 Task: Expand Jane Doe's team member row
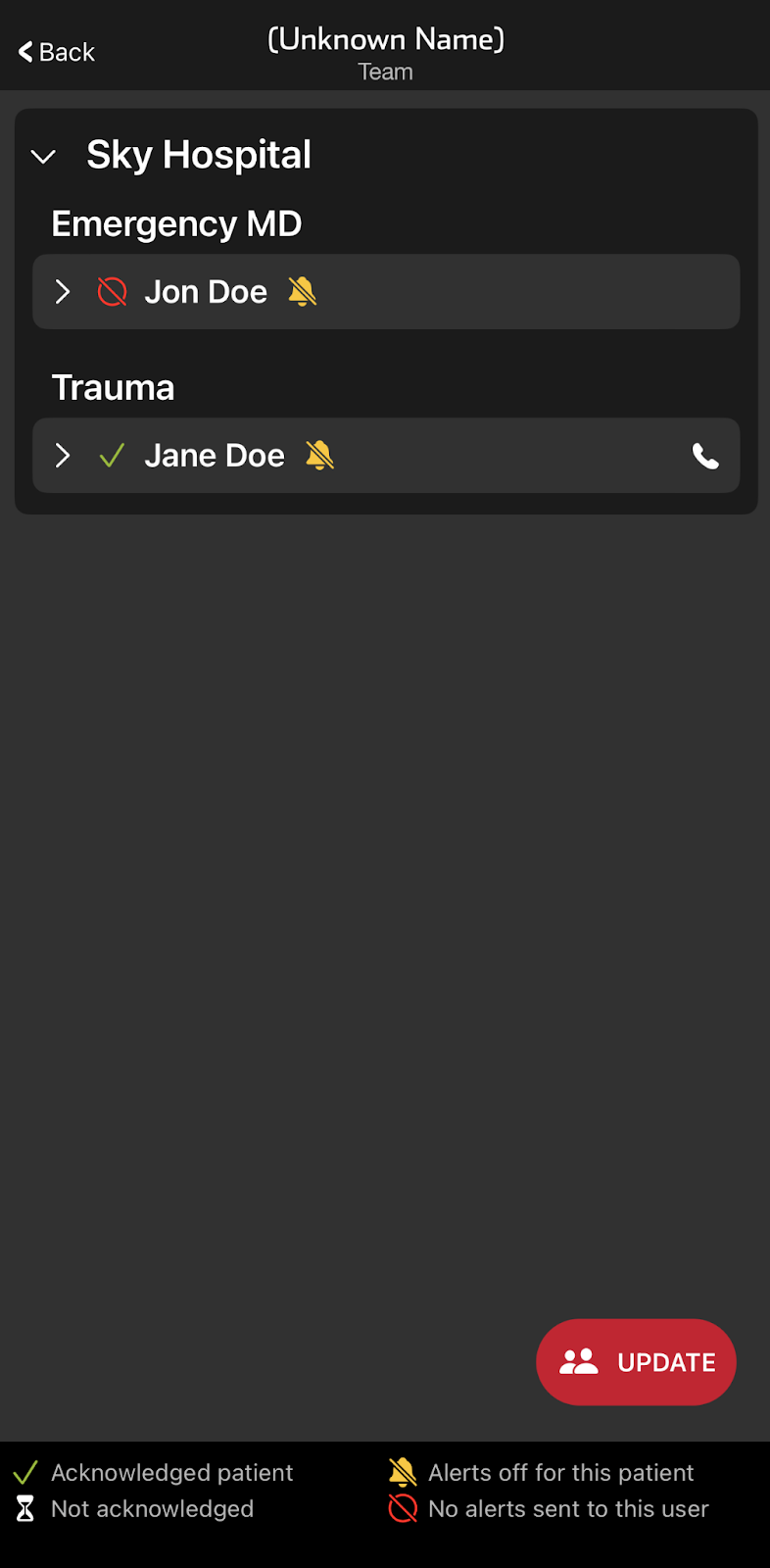[63, 455]
